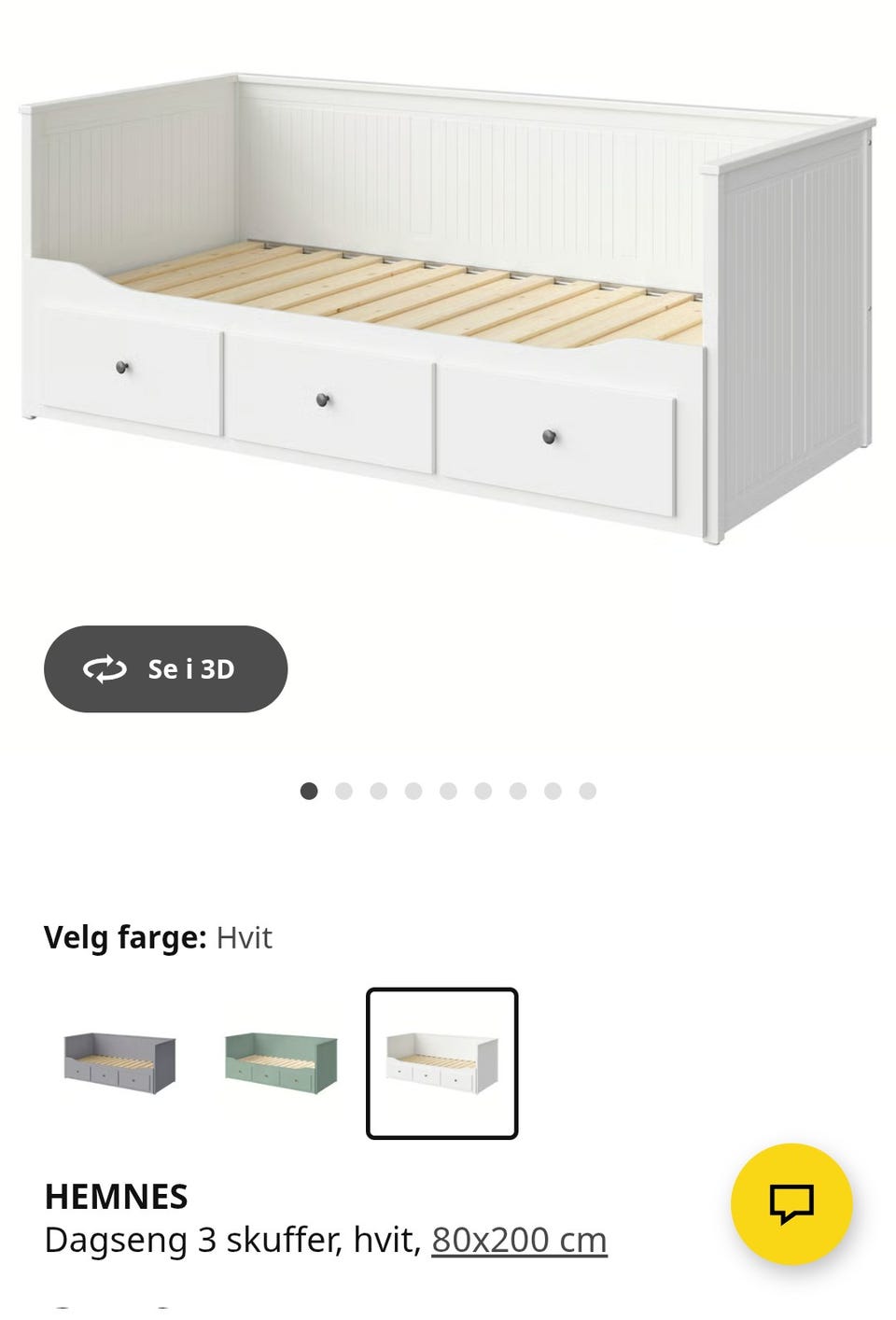The image size is (896, 1320).
Task: Click the fifth carousel dot
Action: coord(448,791)
